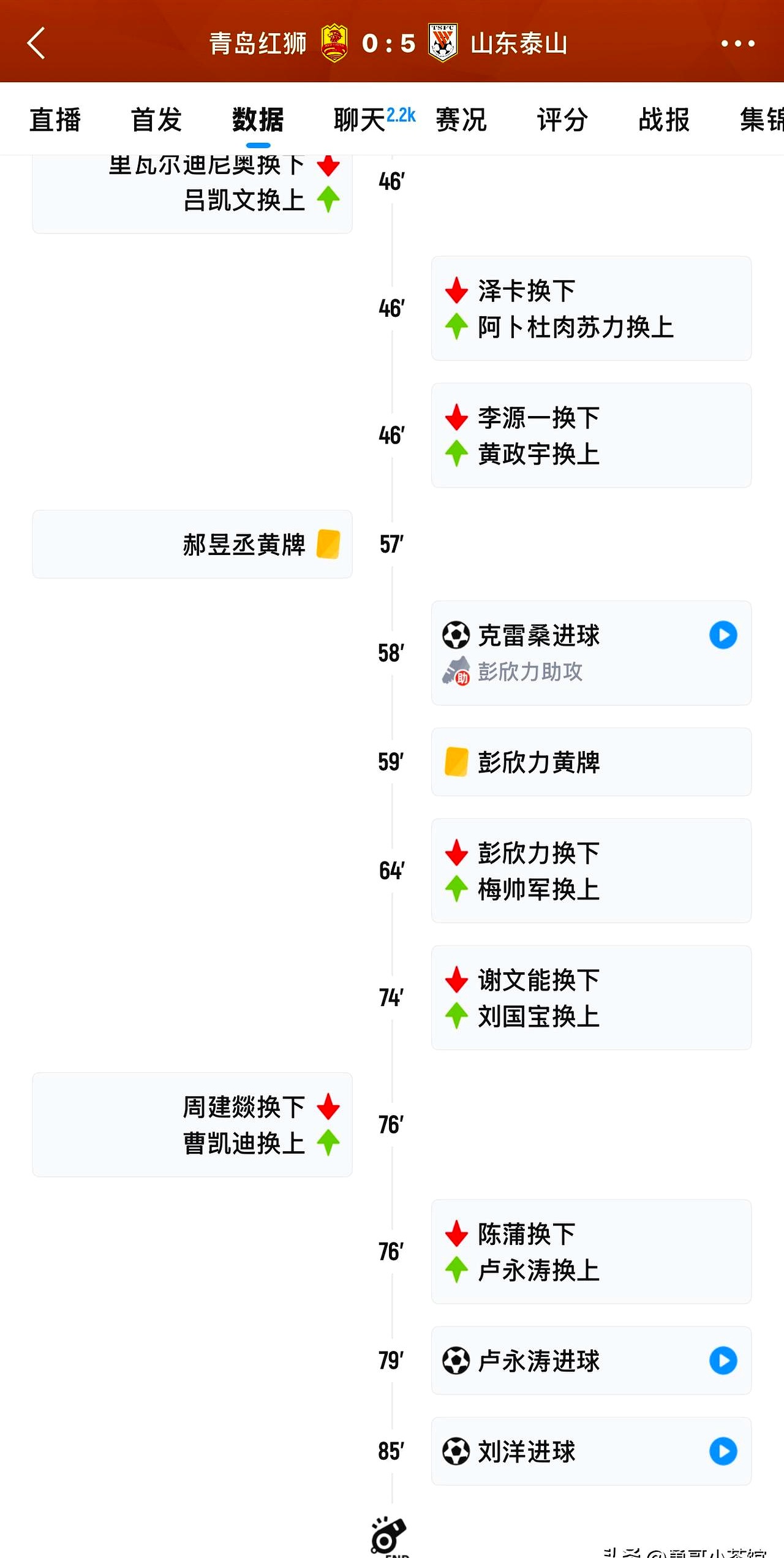
Task: Switch to the 直播 tab
Action: pos(55,119)
